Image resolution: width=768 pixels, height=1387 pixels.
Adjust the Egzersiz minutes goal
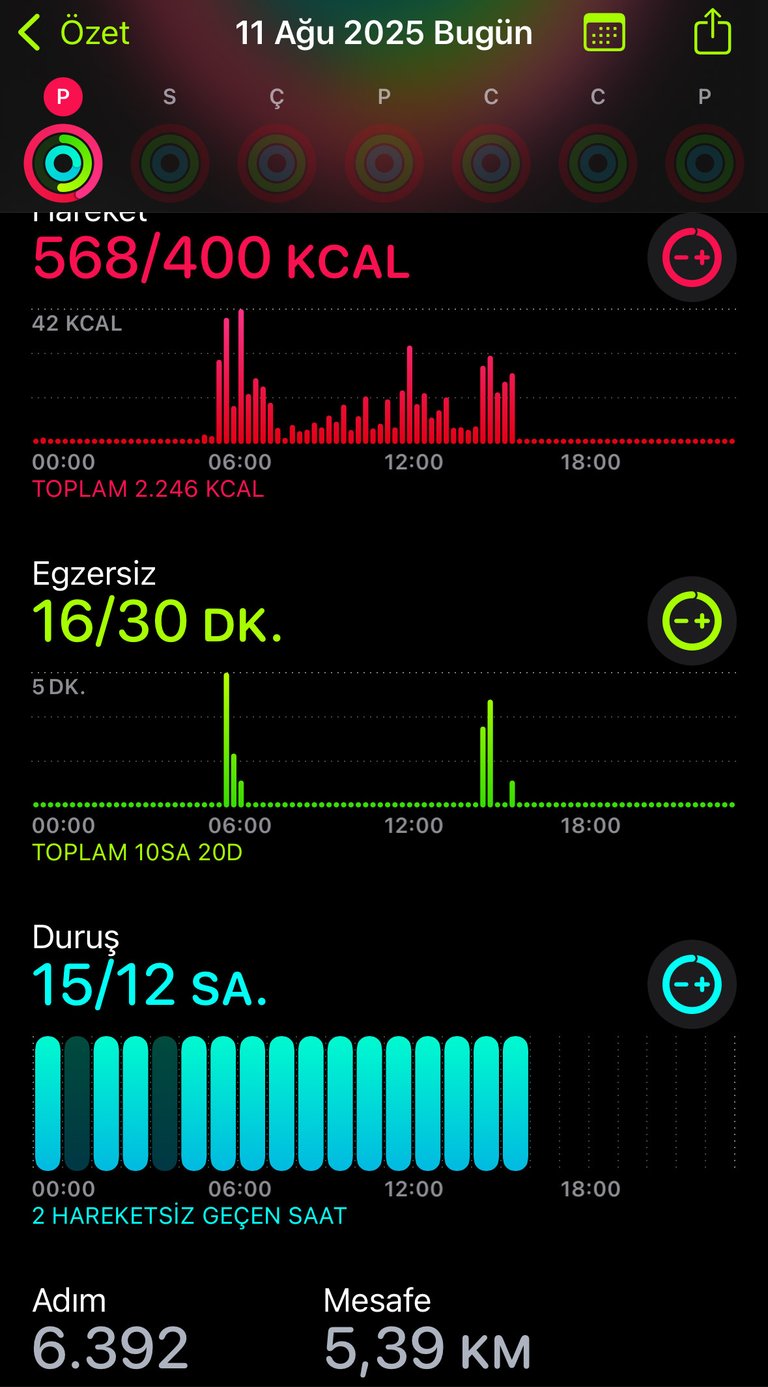coord(692,621)
